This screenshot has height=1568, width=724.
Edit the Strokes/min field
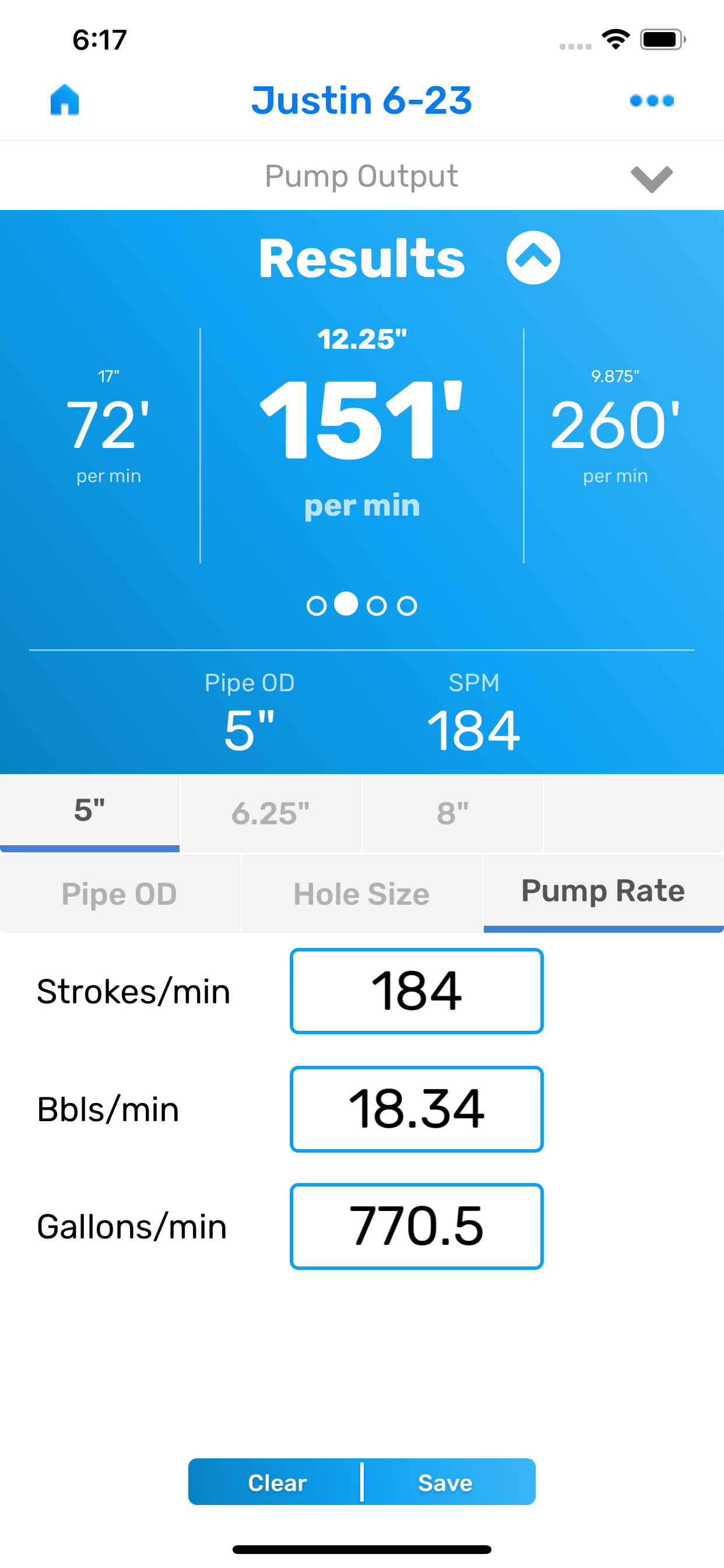pyautogui.click(x=416, y=991)
